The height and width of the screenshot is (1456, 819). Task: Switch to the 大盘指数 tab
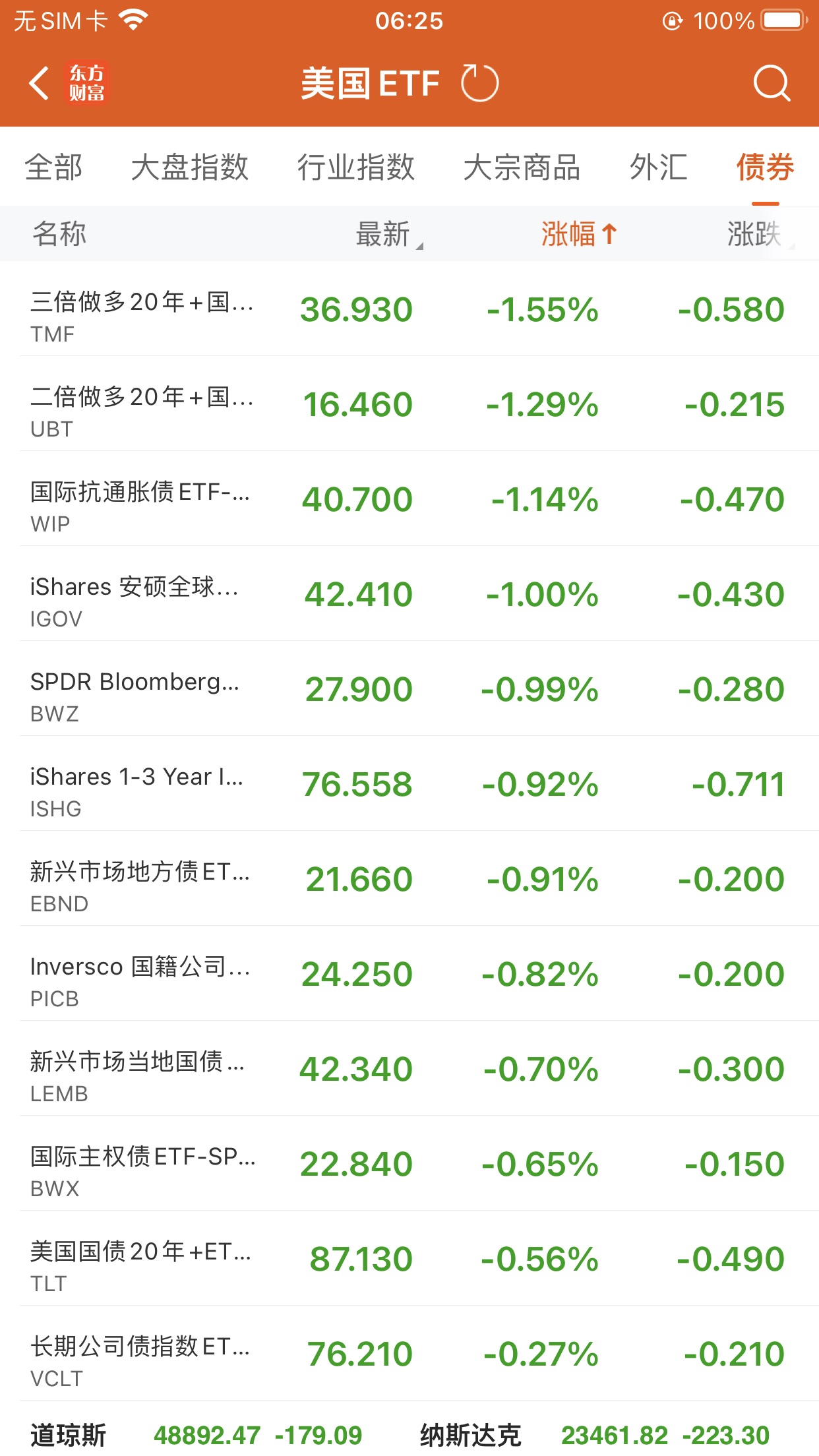click(x=190, y=167)
